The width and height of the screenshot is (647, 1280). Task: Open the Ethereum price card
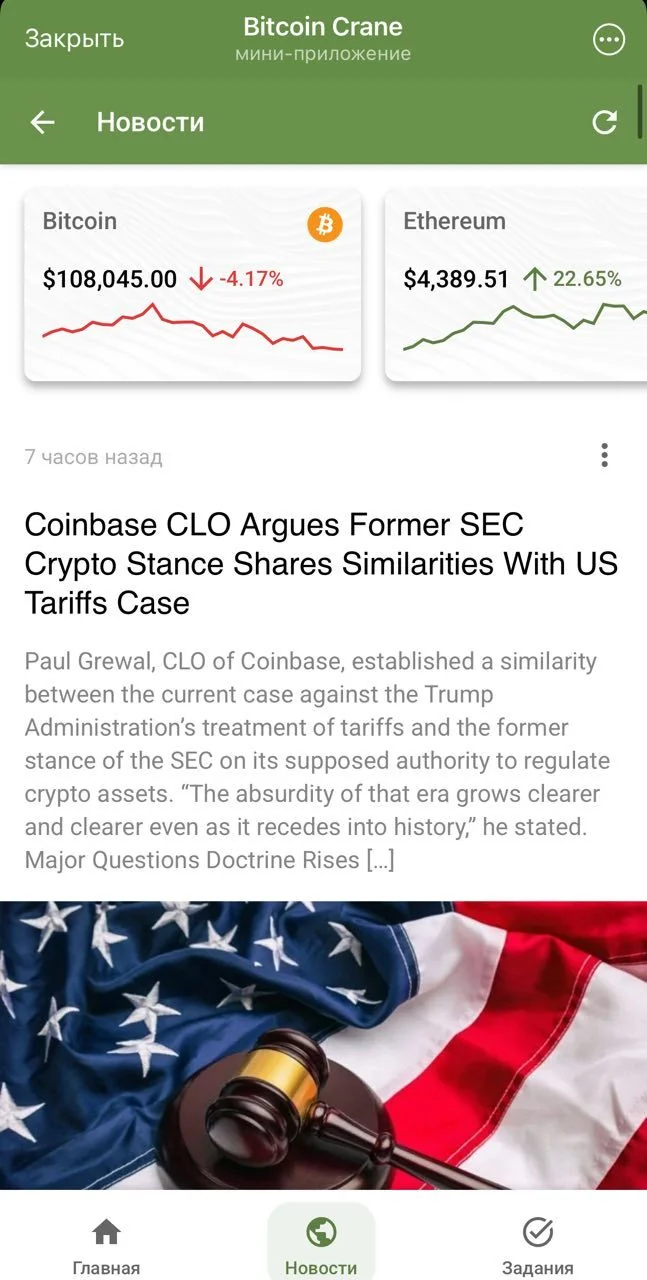(516, 286)
